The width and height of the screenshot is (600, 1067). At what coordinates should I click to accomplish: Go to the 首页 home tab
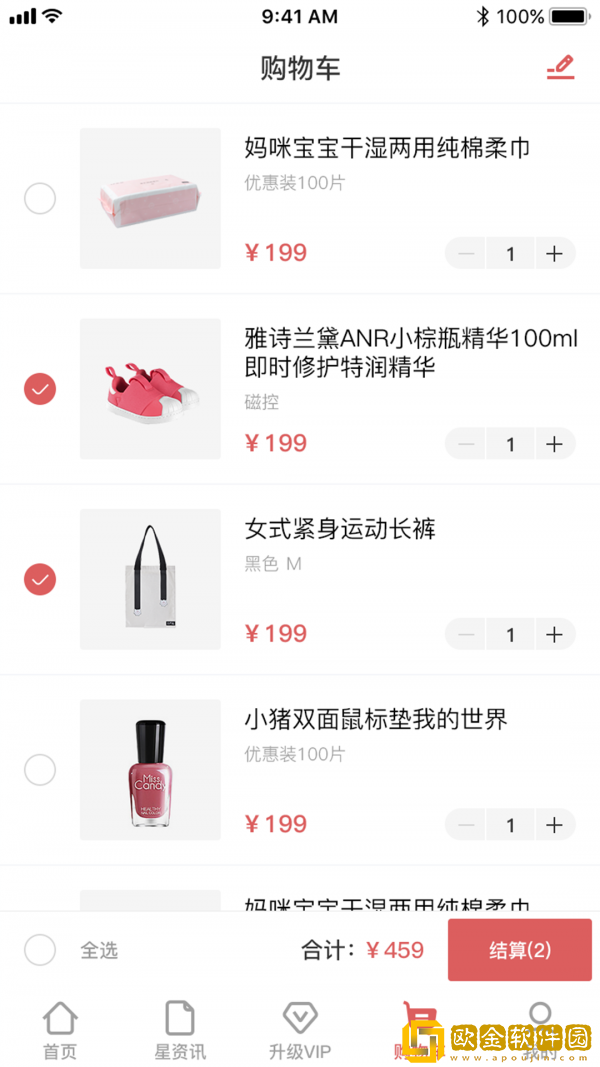(60, 1030)
